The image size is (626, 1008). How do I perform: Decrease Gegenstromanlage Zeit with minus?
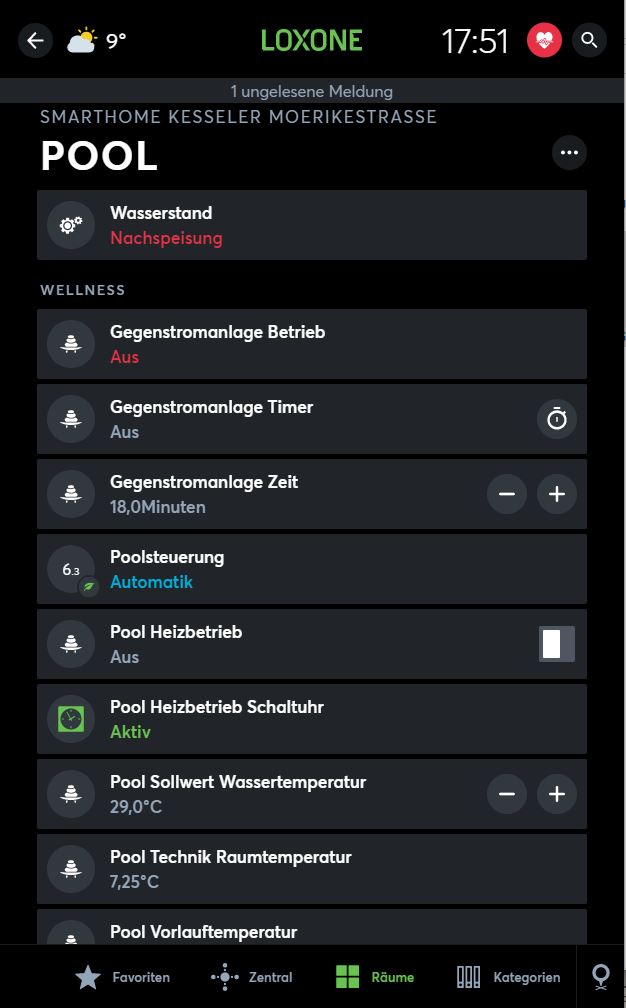[x=507, y=494]
